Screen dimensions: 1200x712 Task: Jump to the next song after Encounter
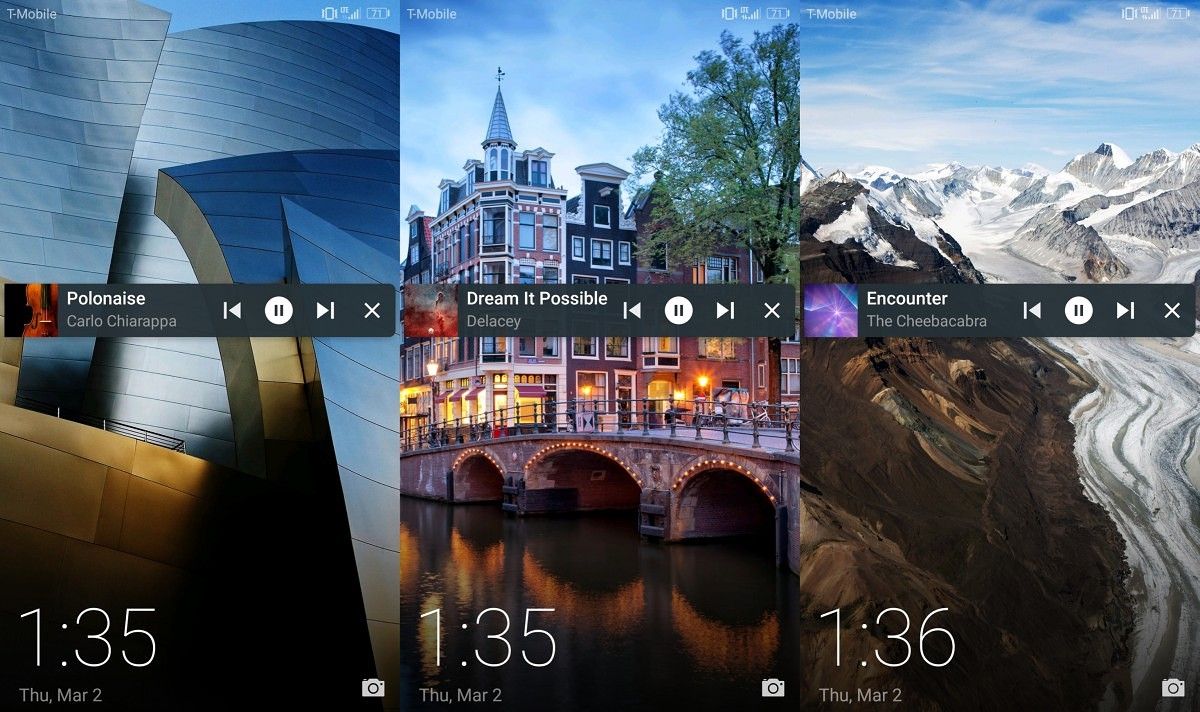[1125, 310]
